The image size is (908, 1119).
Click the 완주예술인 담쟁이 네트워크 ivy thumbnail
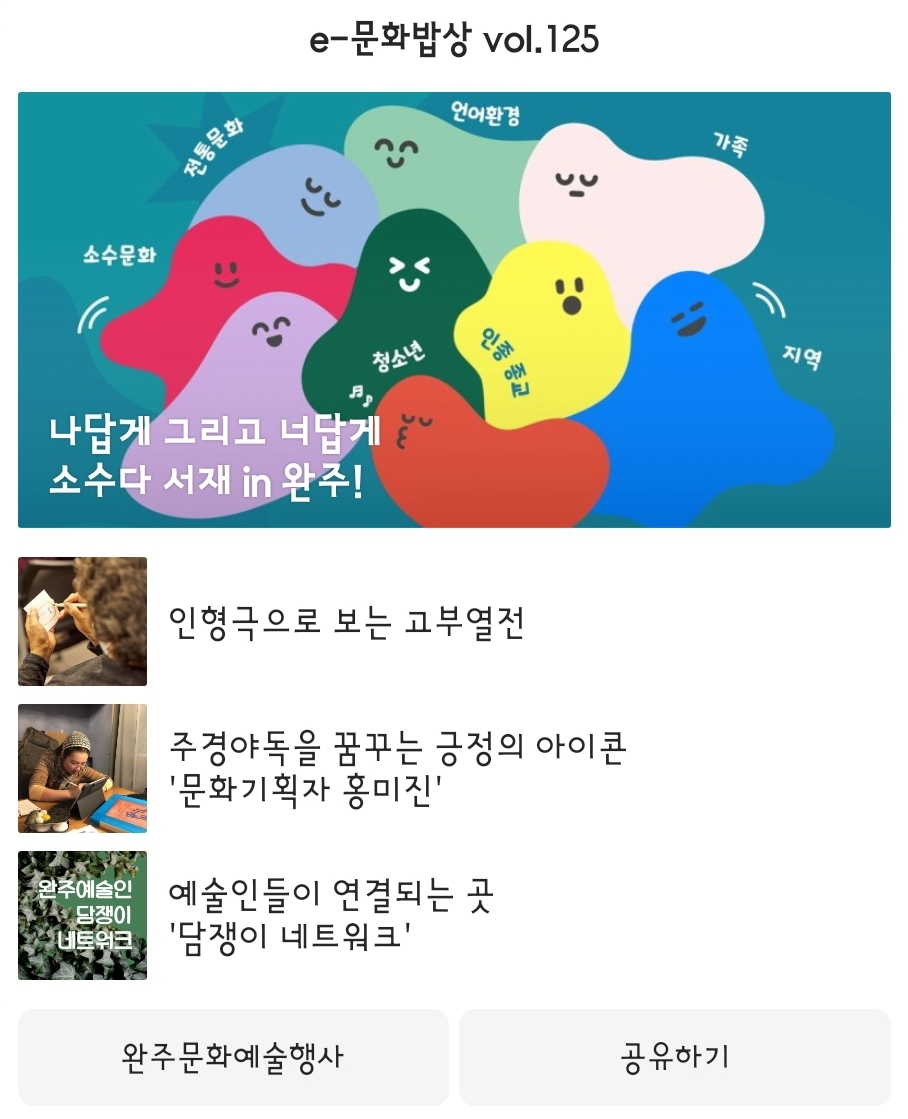(82, 915)
